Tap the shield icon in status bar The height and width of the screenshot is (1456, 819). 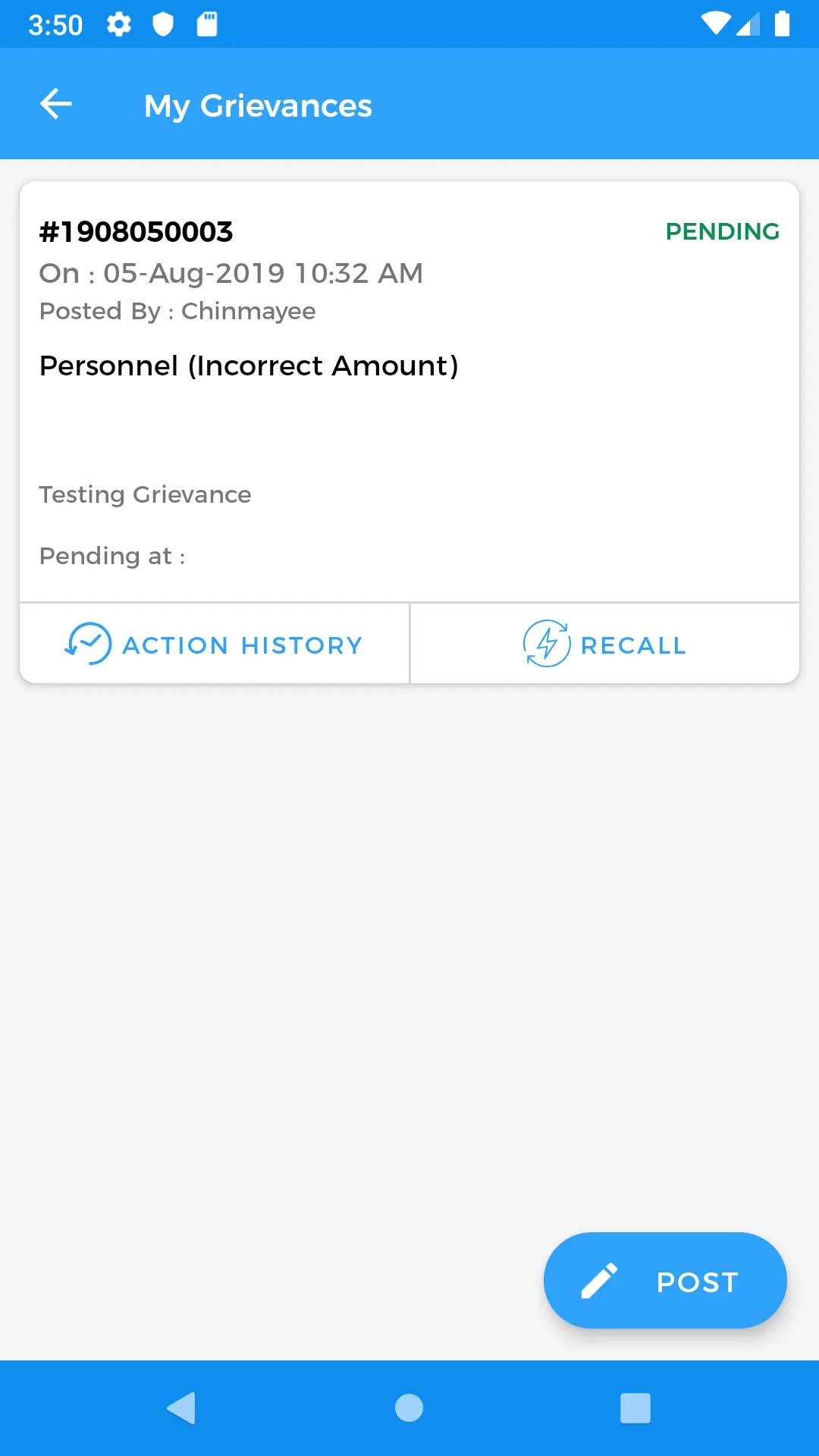click(162, 24)
